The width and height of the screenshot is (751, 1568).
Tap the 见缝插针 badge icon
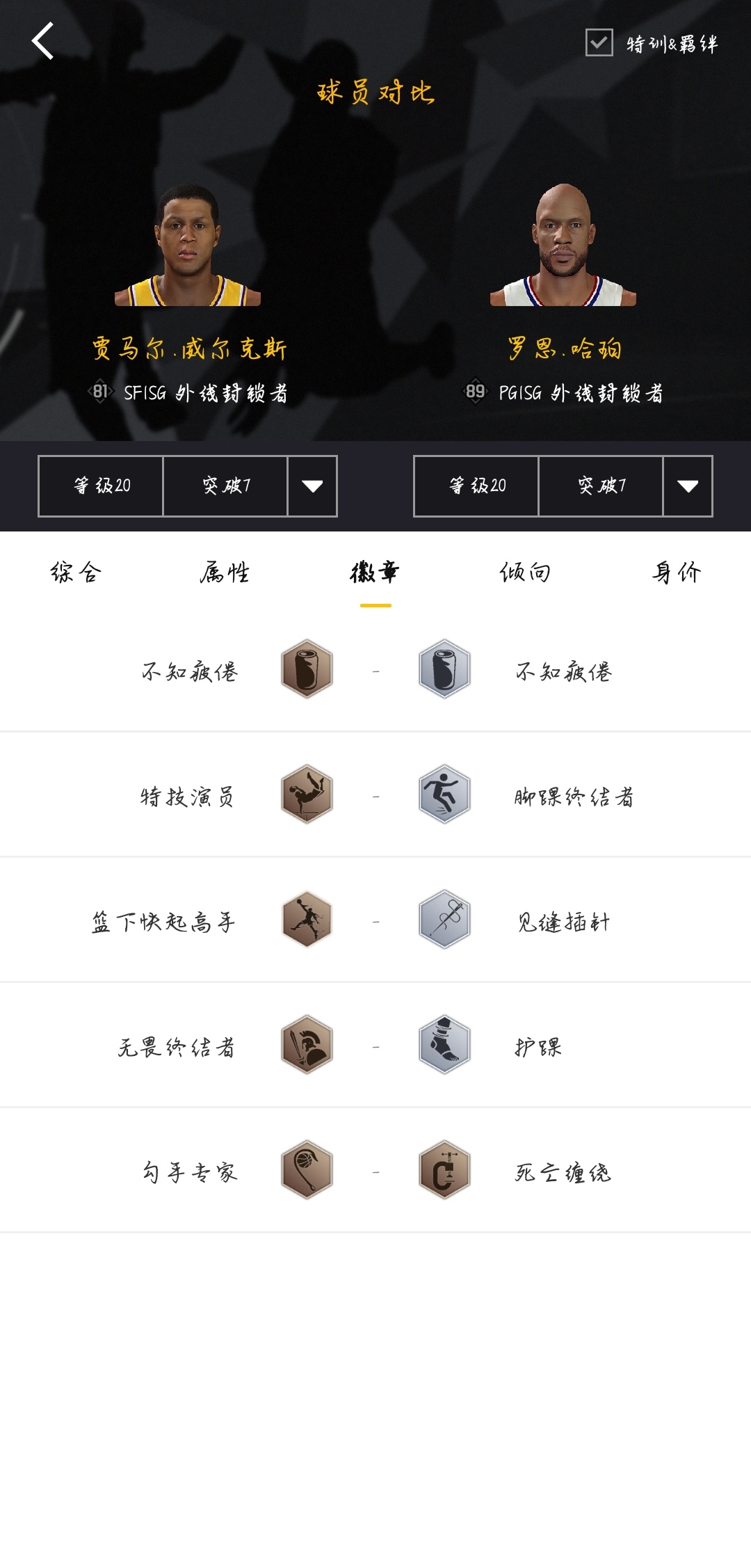point(444,920)
